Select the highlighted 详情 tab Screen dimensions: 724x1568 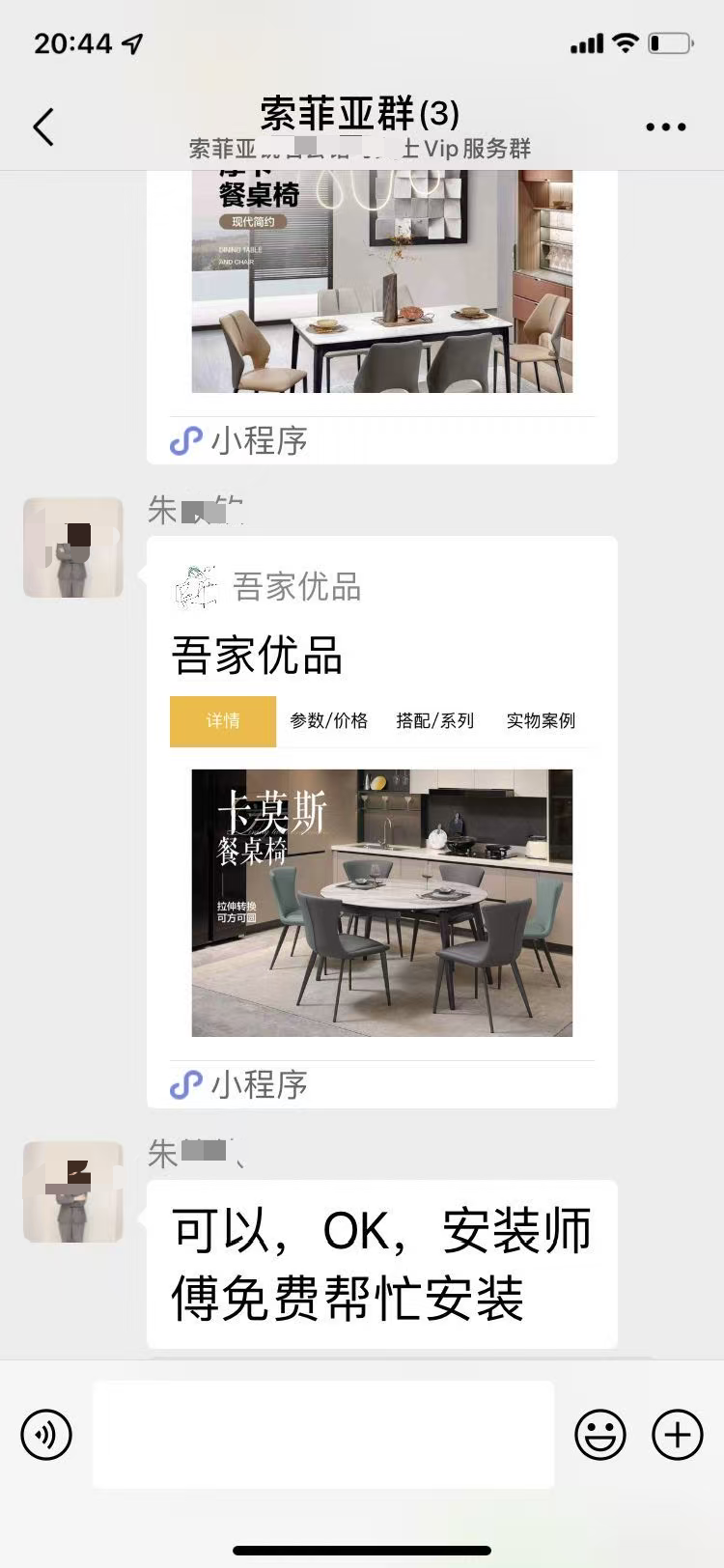222,720
